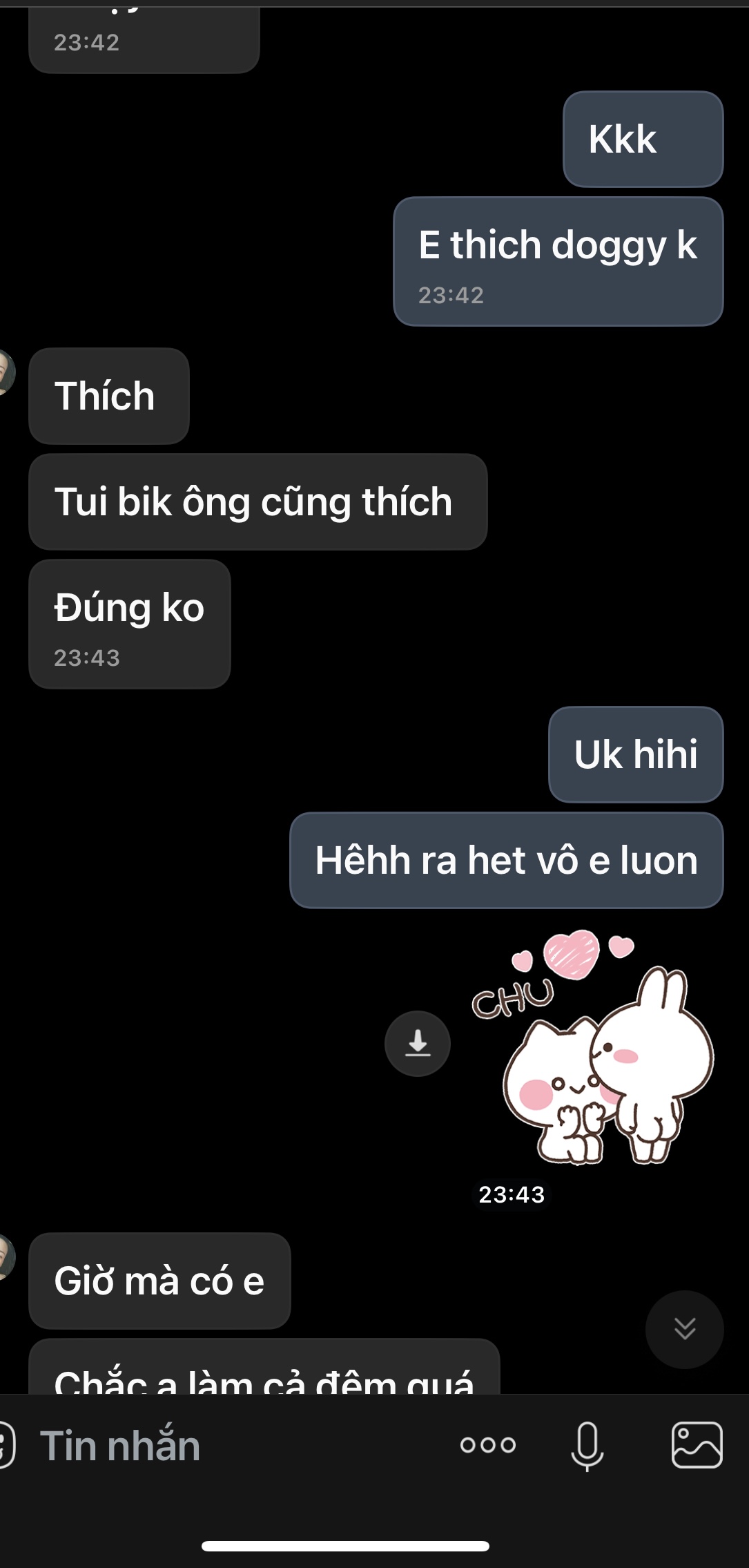Open the sender's avatar next to Thích

pyautogui.click(x=6, y=373)
